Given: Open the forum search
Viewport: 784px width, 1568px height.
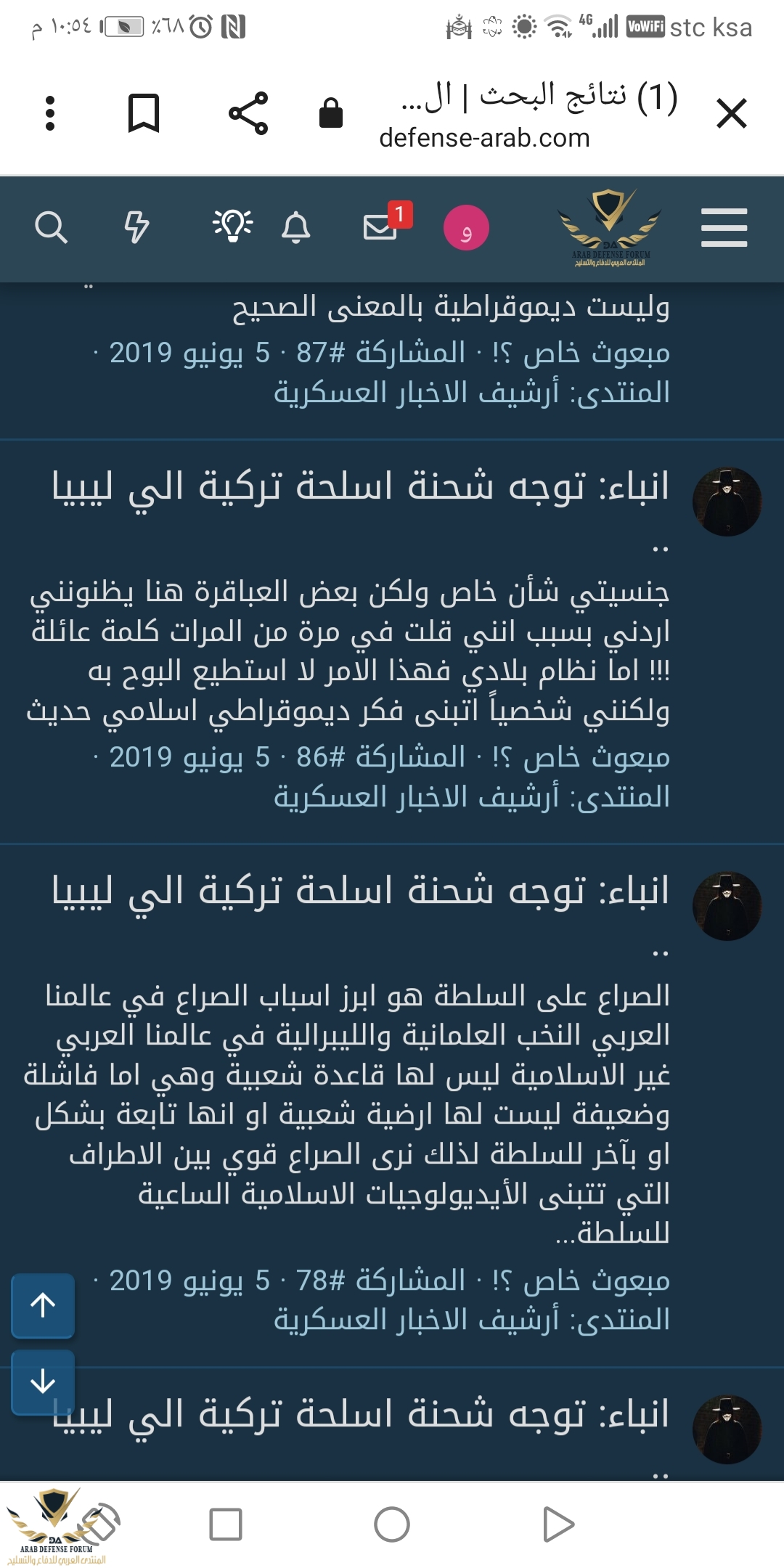Looking at the screenshot, I should pos(51,227).
